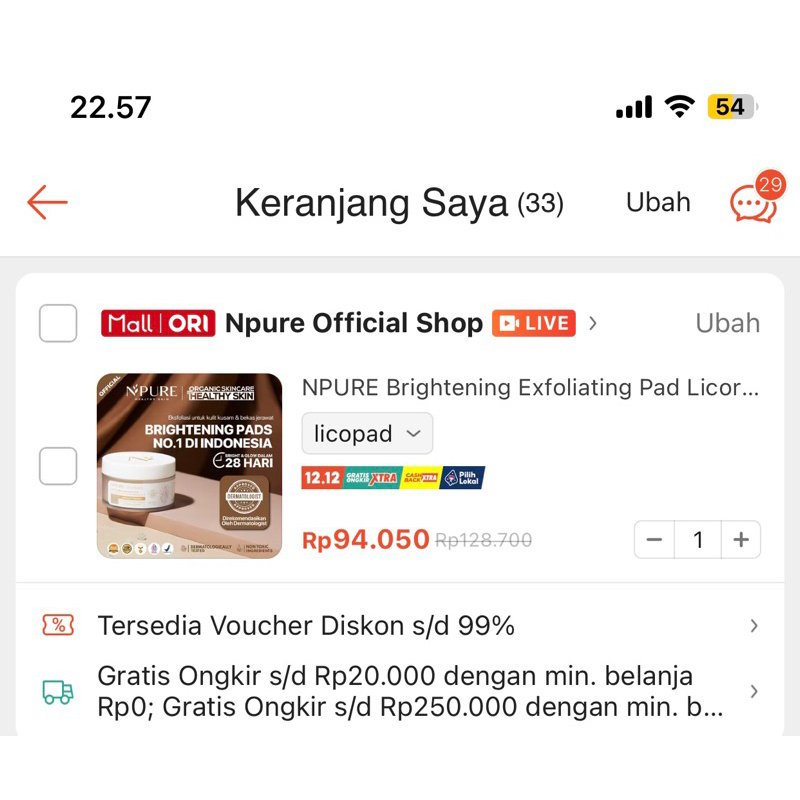800x800 pixels.
Task: Open the NPURE Brightening Pad product image
Action: [x=189, y=466]
